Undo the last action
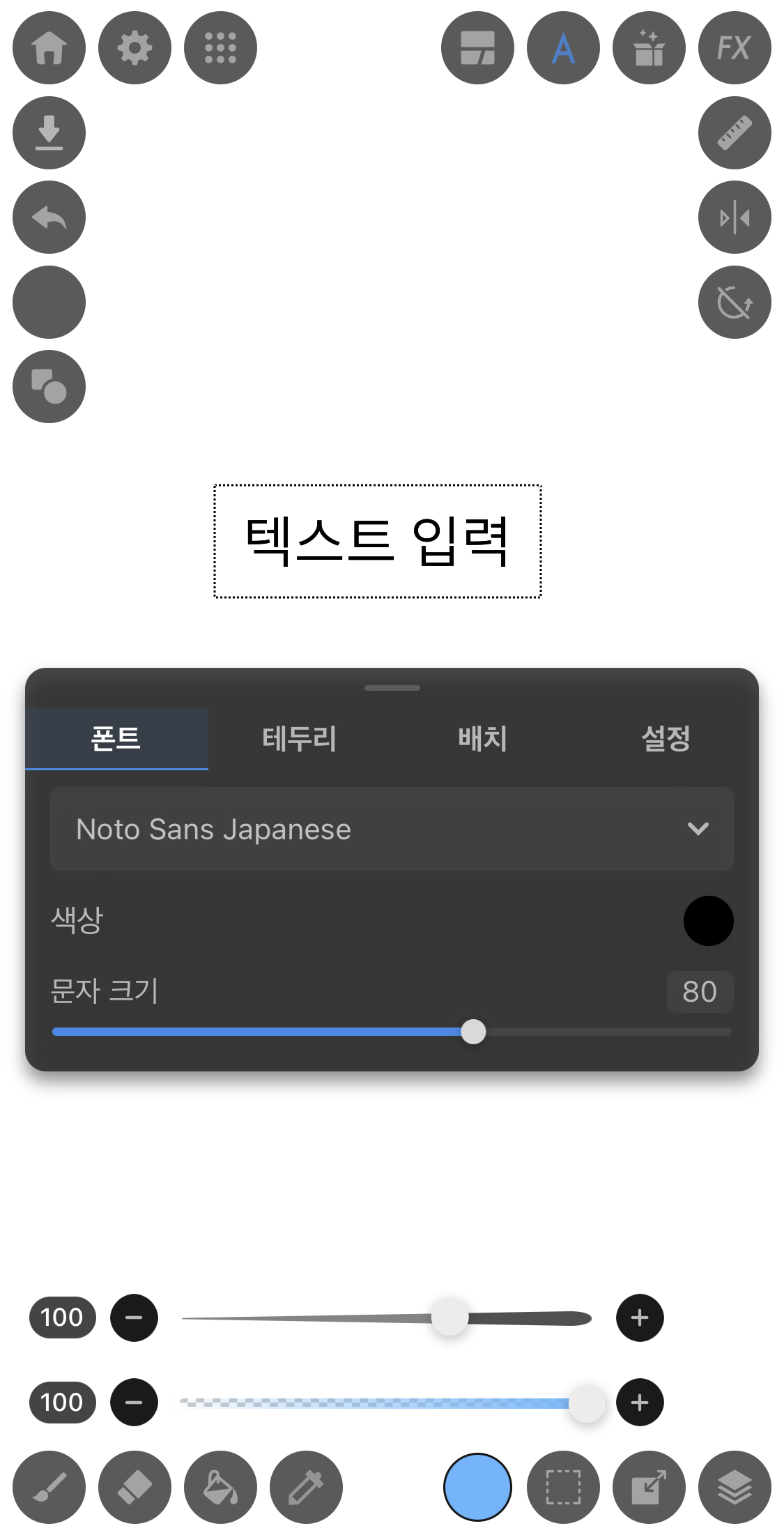The image size is (784, 1535). point(49,217)
